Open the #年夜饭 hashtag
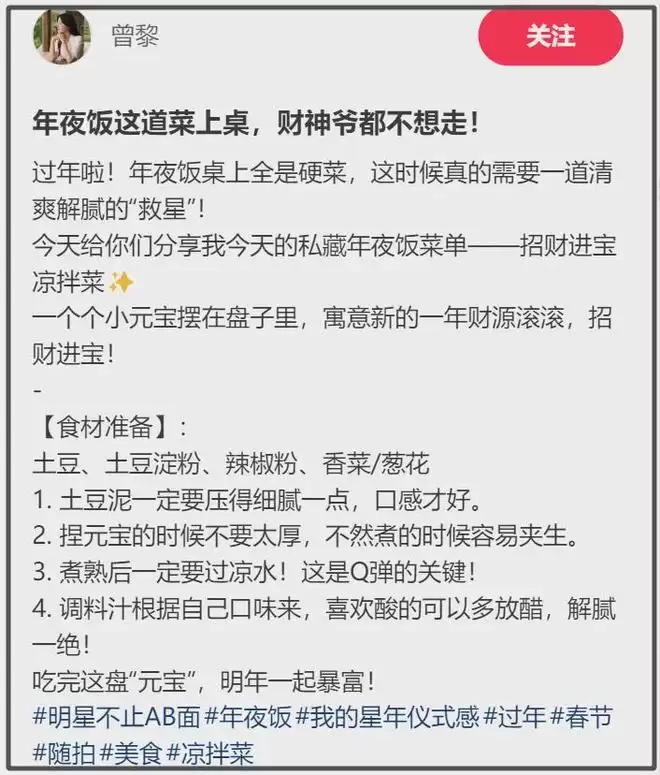 251,716
